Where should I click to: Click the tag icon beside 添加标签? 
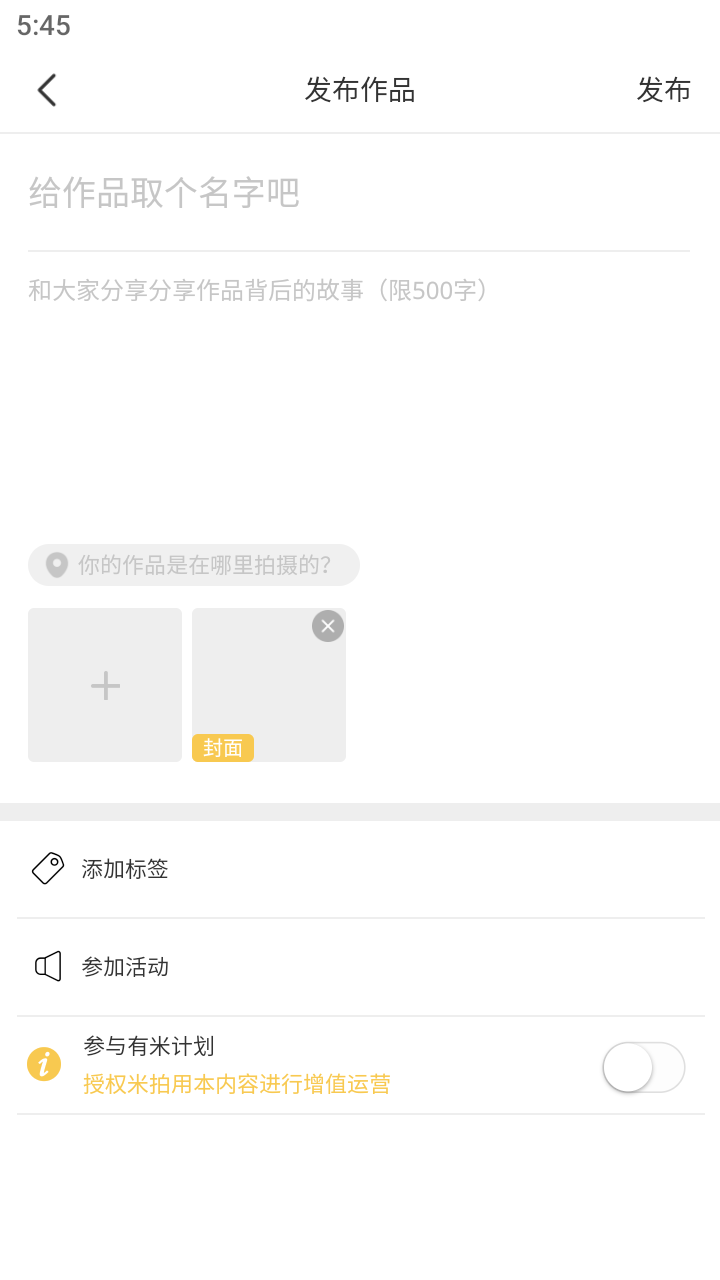tap(46, 868)
